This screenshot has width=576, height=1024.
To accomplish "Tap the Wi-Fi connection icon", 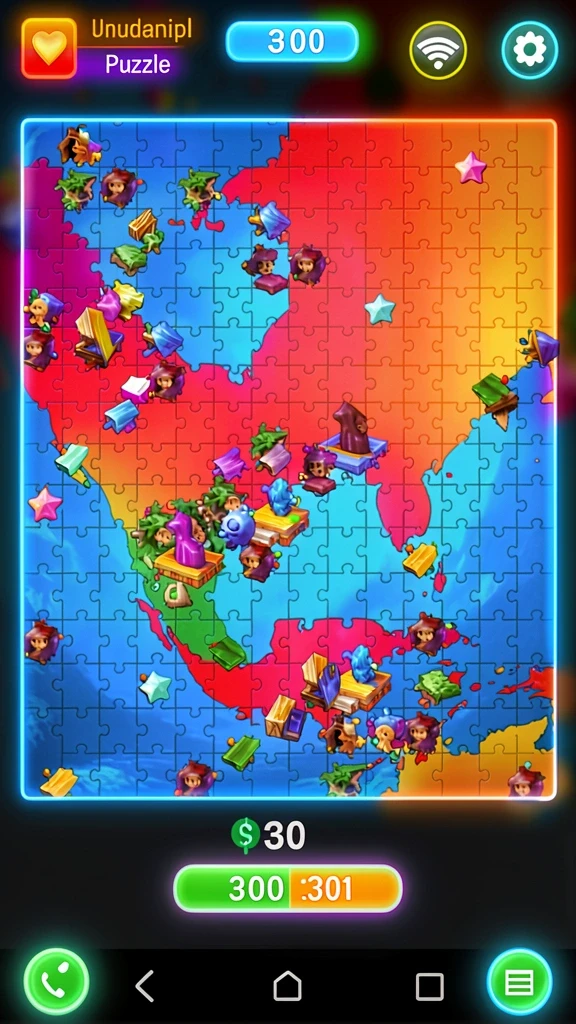I will coord(438,50).
